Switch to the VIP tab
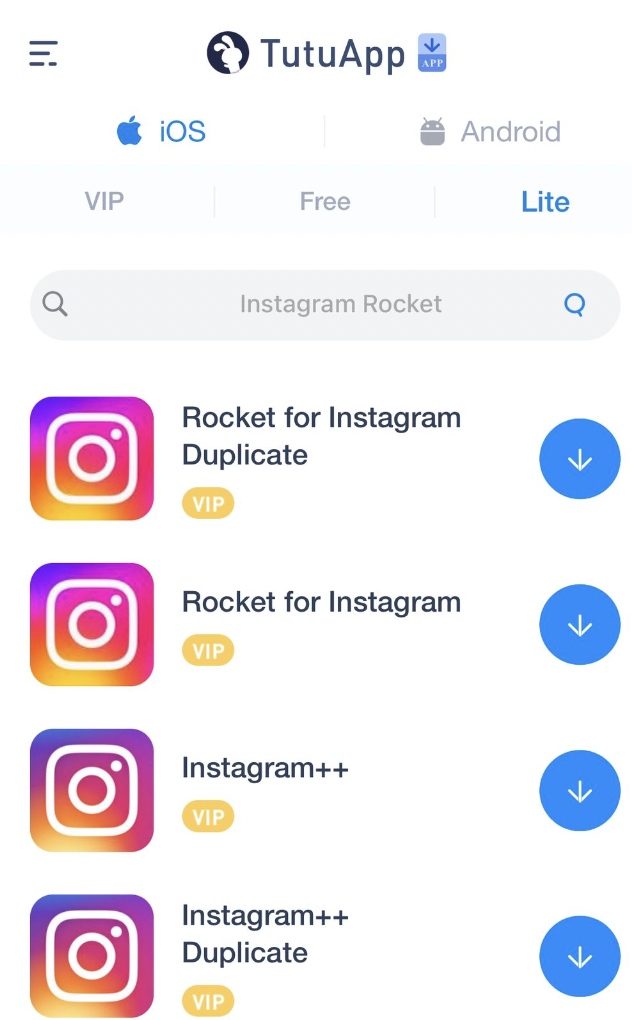632x1020 pixels. (x=104, y=201)
